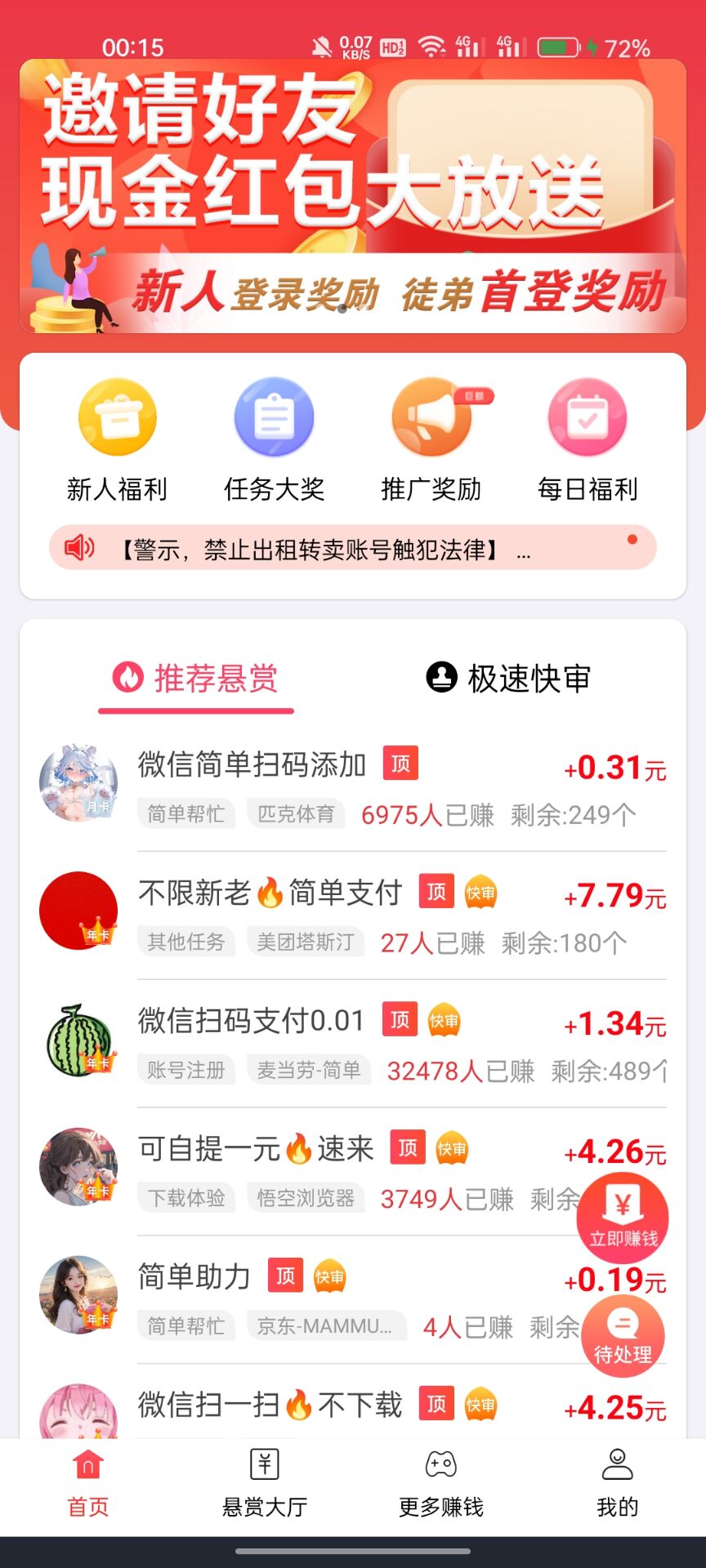This screenshot has height=1568, width=706.
Task: Open the 不限新老 simple payment task
Action: [270, 894]
